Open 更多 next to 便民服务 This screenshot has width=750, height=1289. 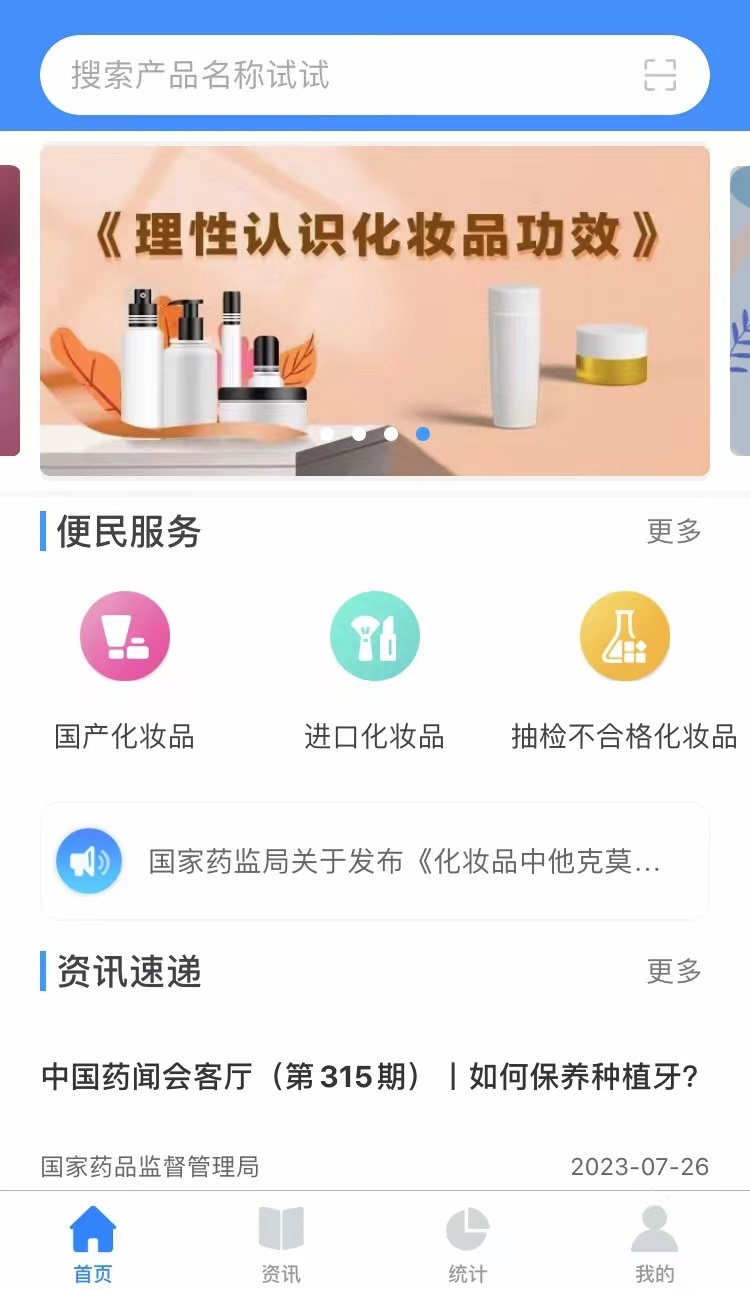[x=674, y=531]
